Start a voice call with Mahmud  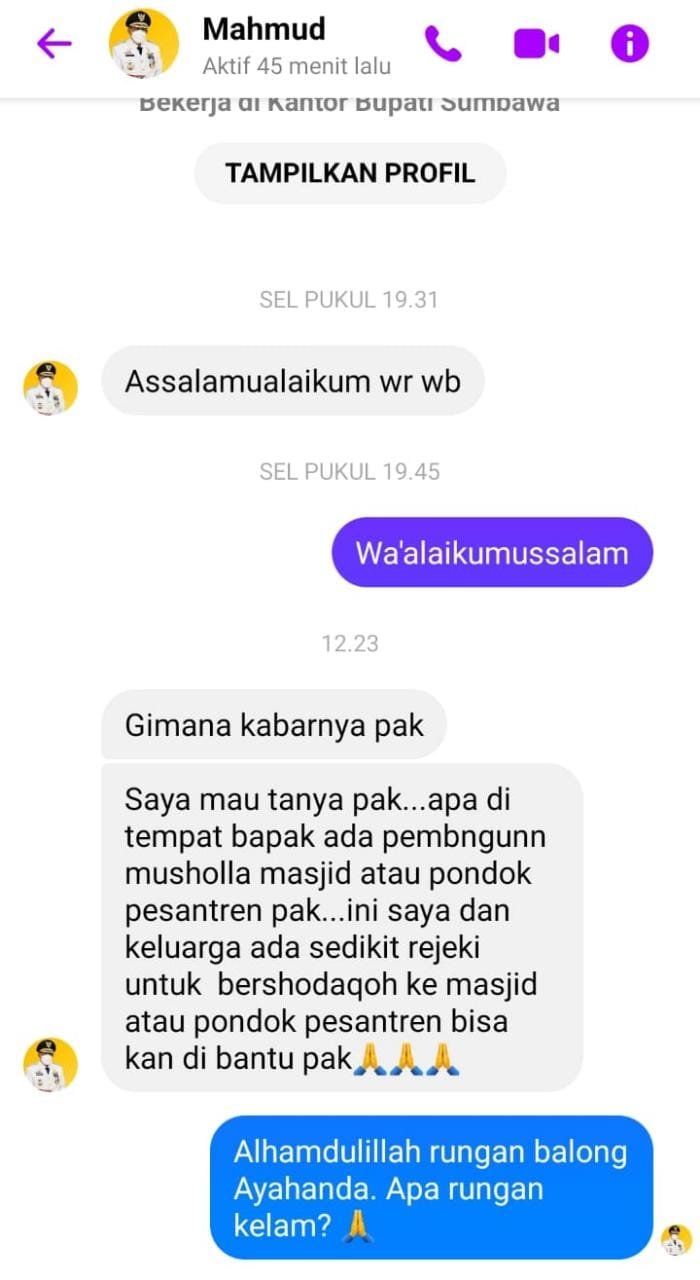pos(443,43)
